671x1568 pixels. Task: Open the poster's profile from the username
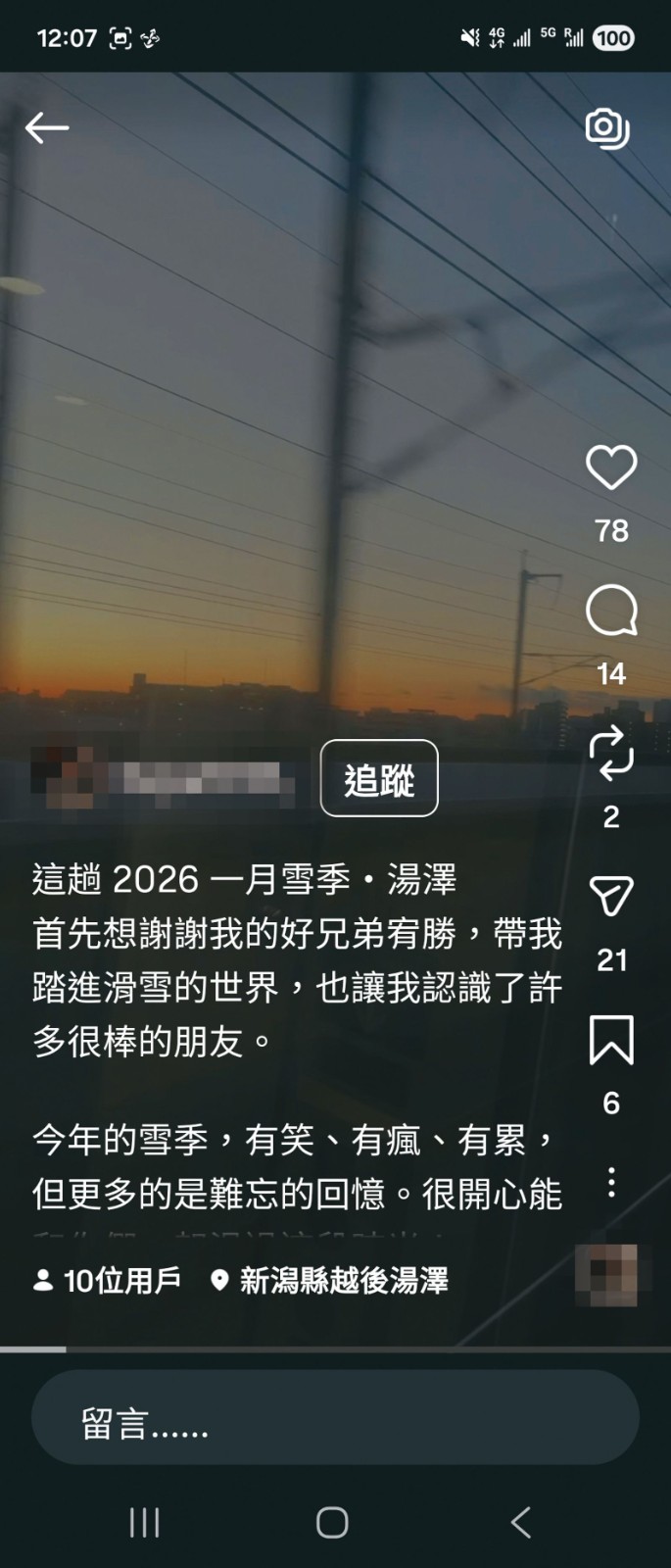(206, 779)
